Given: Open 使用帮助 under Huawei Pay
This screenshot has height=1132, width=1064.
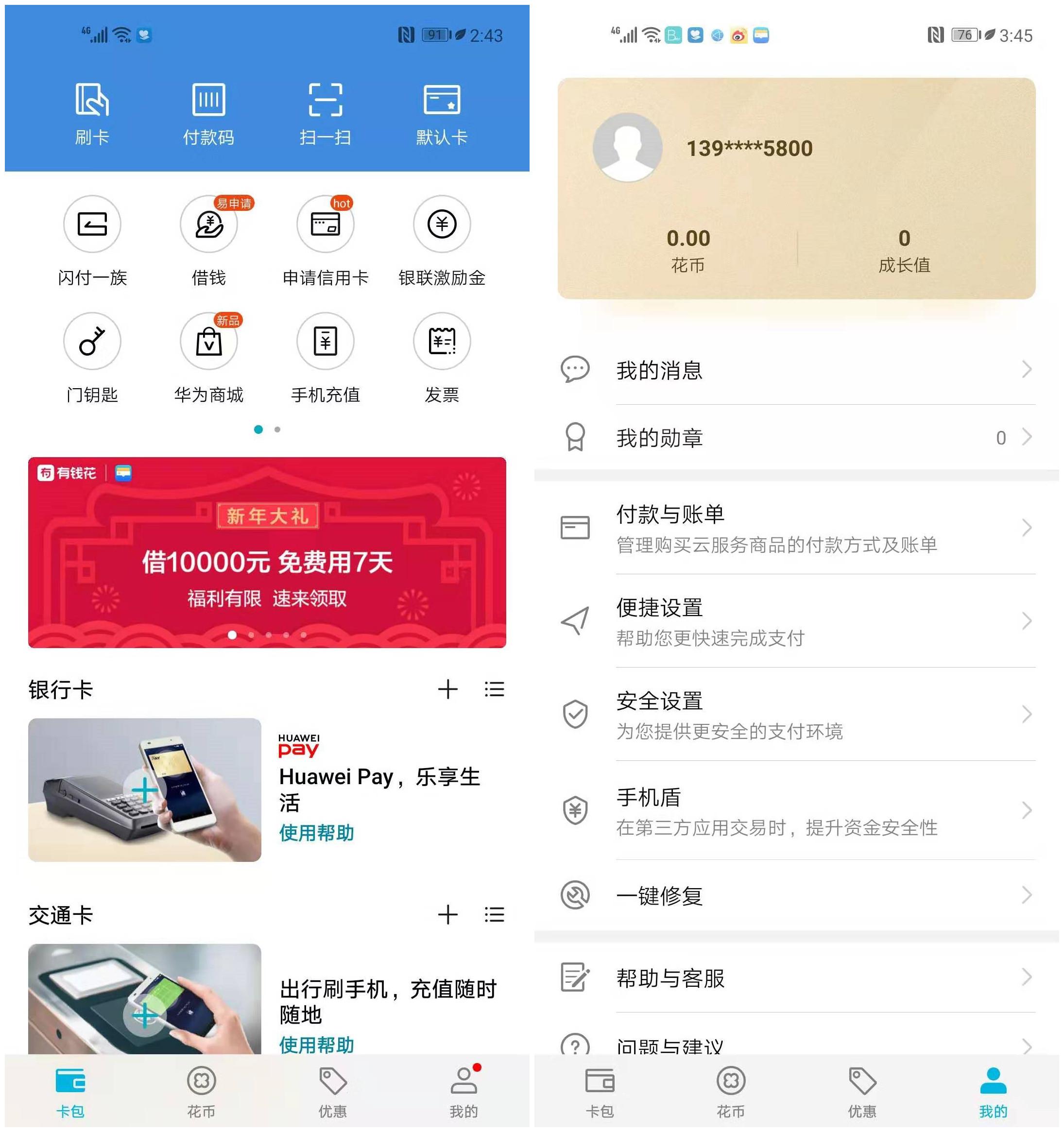Looking at the screenshot, I should tap(316, 833).
